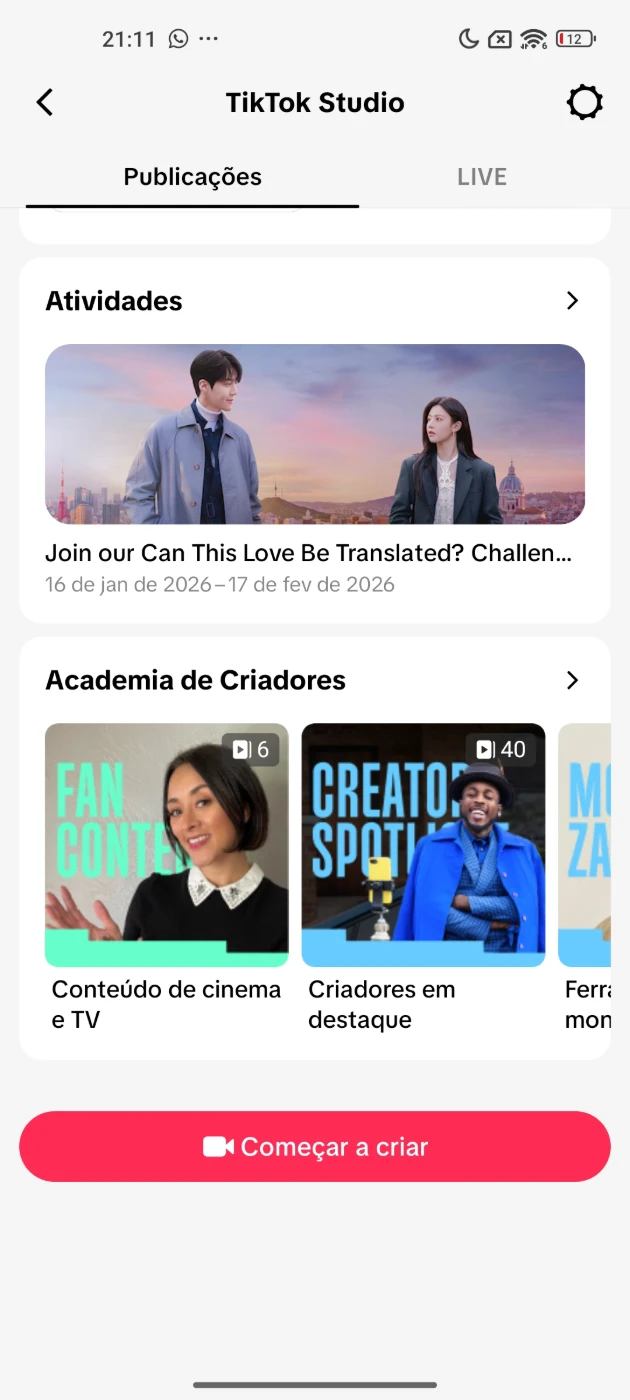Expand the Academia de Criadores arrow

pos(572,680)
